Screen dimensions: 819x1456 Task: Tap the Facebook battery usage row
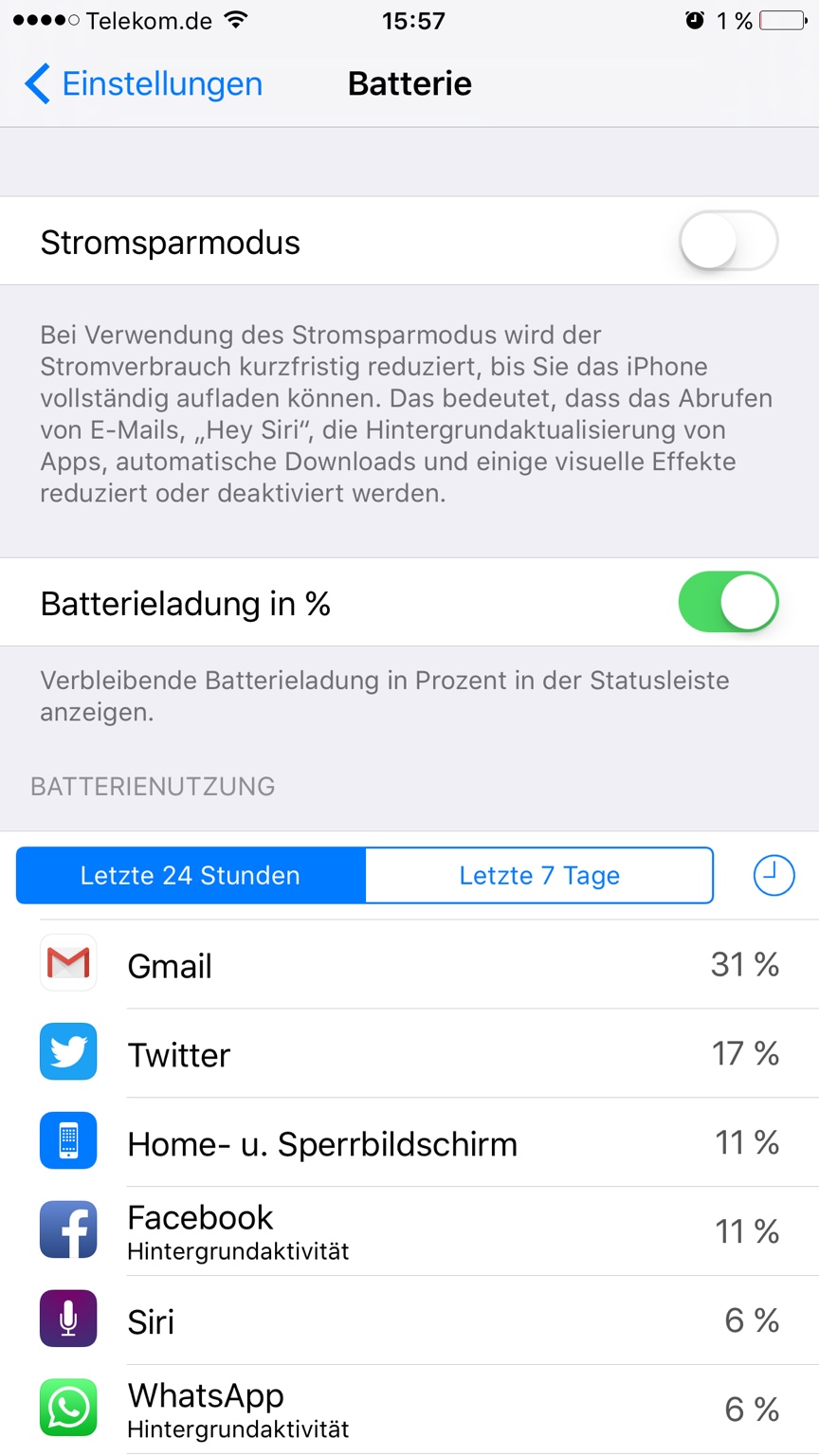pyautogui.click(x=409, y=1231)
